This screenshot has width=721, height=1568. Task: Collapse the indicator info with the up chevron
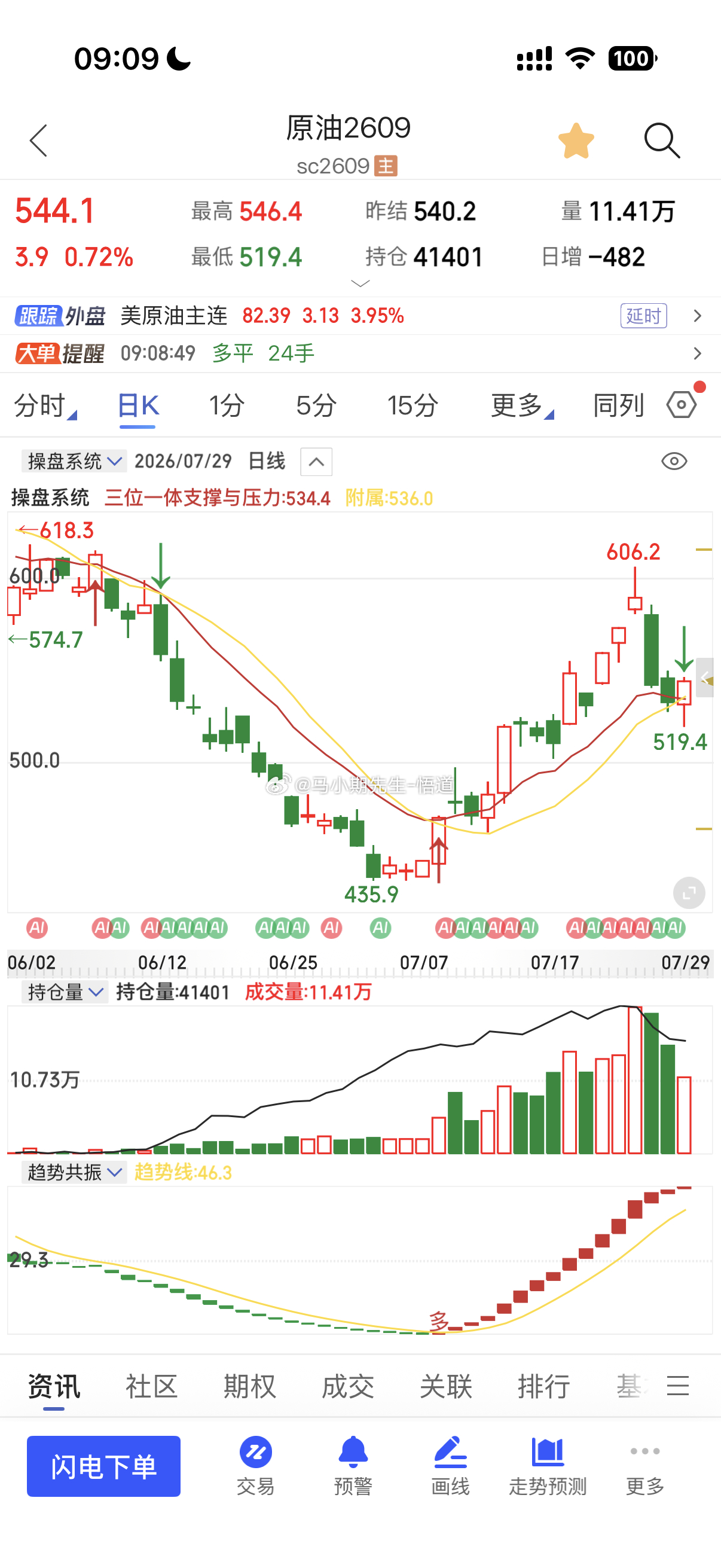coord(316,462)
